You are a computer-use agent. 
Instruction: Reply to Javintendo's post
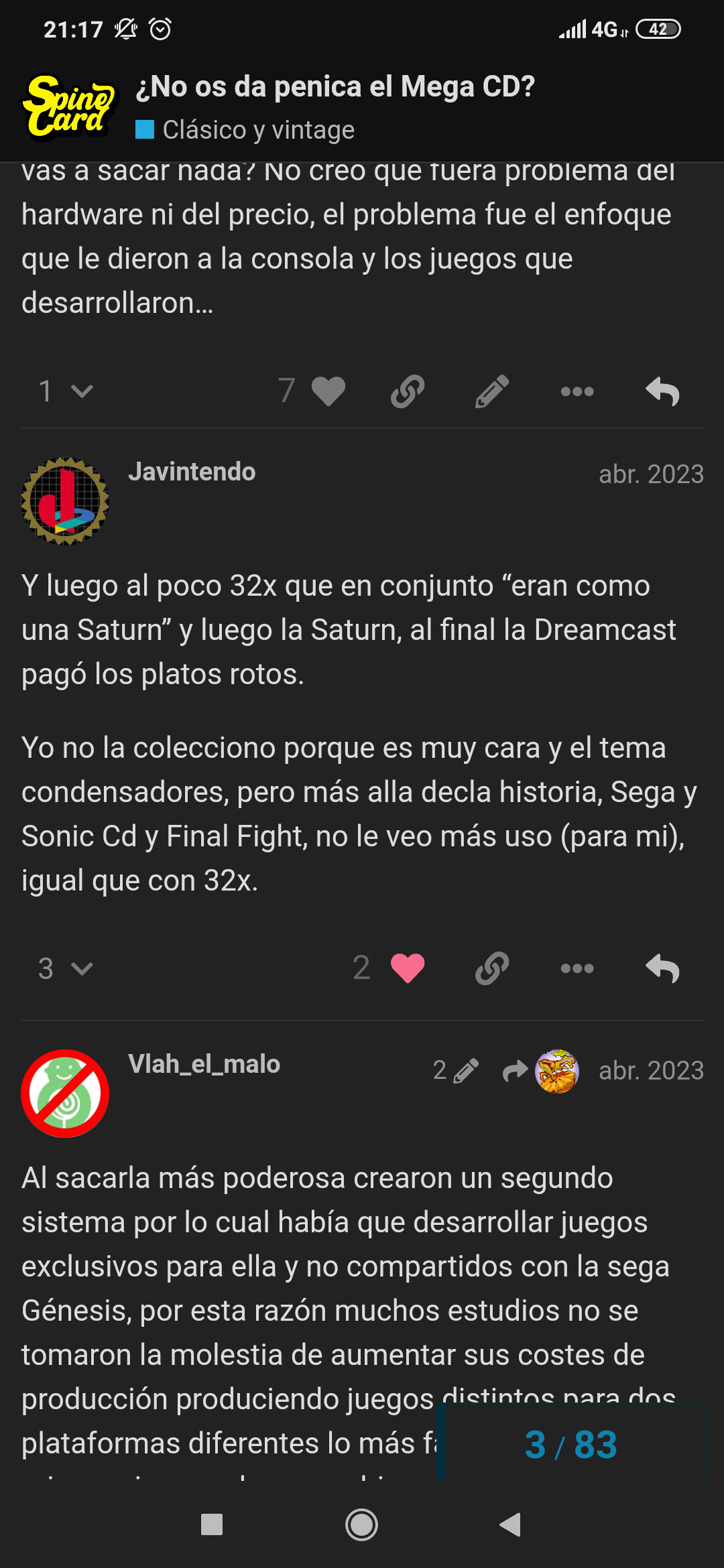click(x=662, y=968)
